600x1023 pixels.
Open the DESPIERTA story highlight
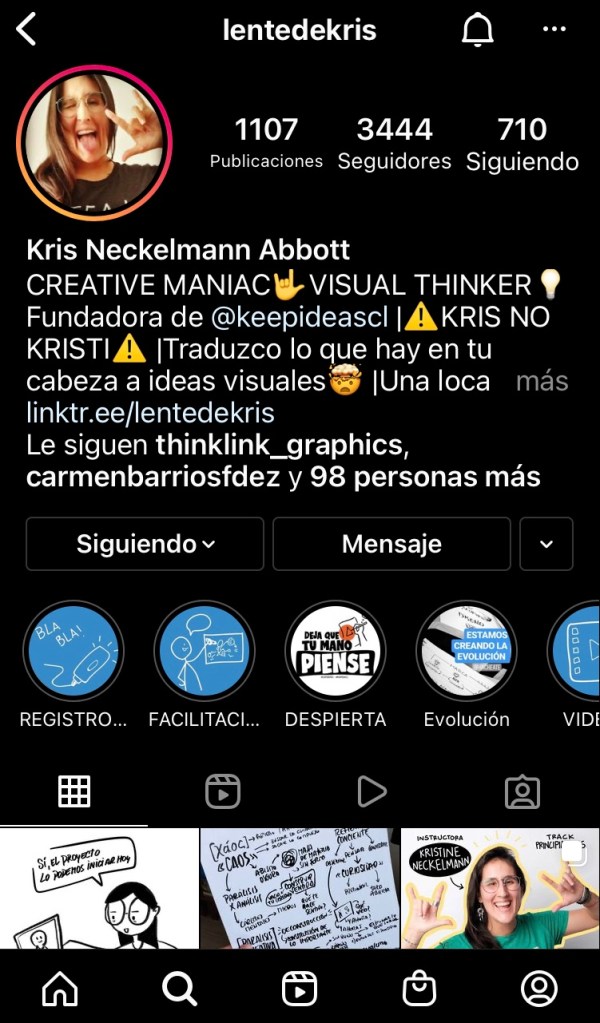point(335,650)
